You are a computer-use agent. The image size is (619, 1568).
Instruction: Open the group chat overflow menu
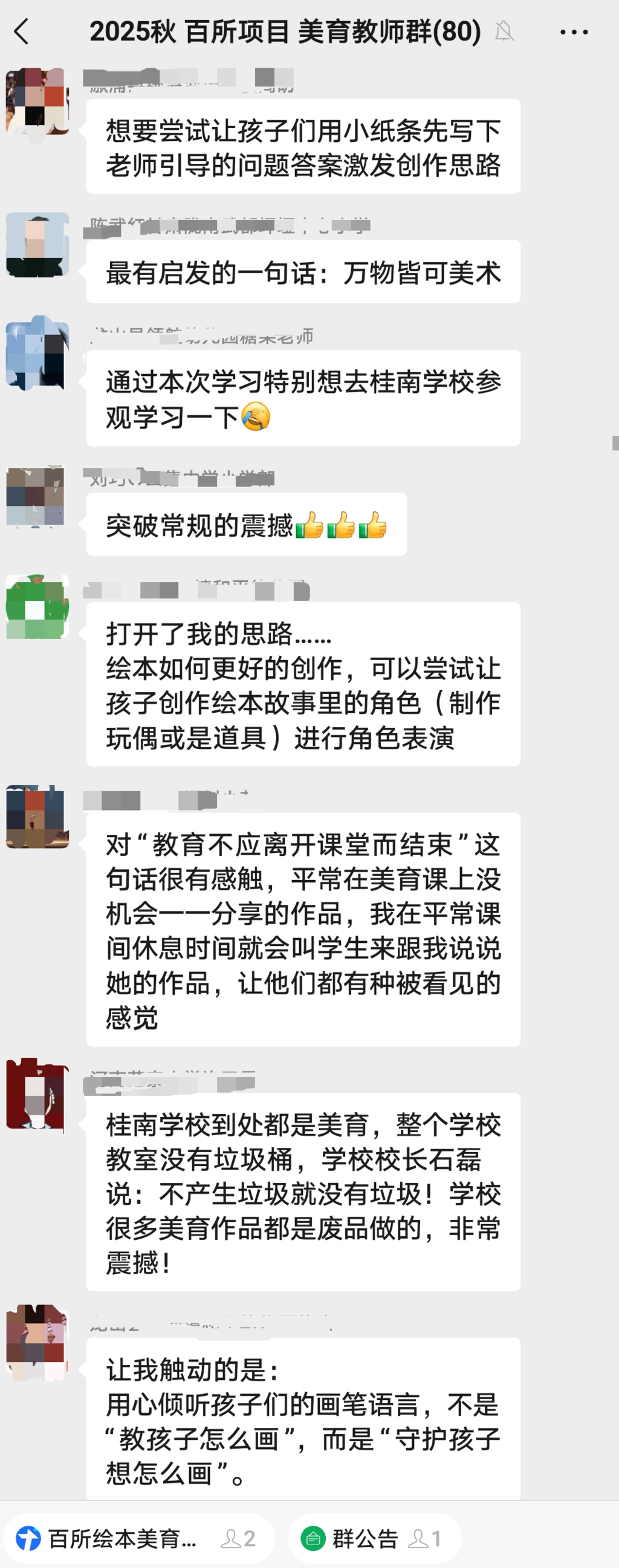573,31
